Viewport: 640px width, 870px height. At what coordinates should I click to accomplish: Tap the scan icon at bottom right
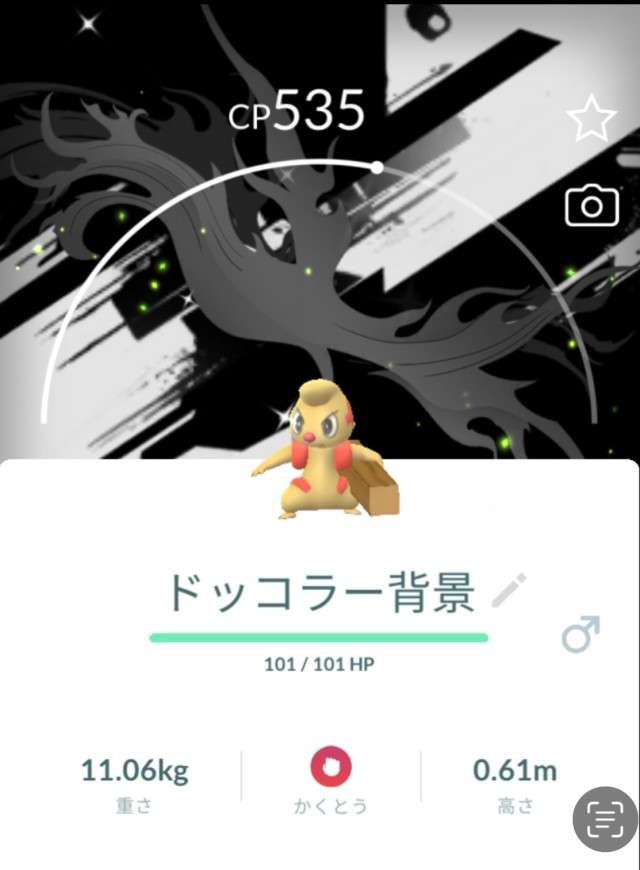click(604, 820)
